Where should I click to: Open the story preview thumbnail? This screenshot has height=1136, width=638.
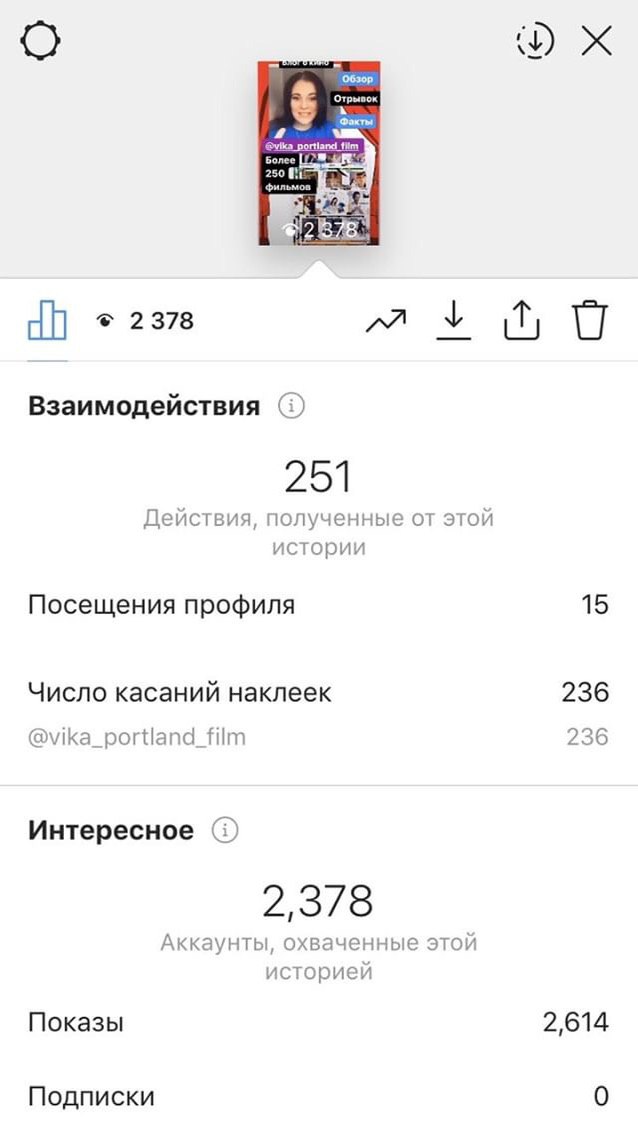pyautogui.click(x=319, y=153)
